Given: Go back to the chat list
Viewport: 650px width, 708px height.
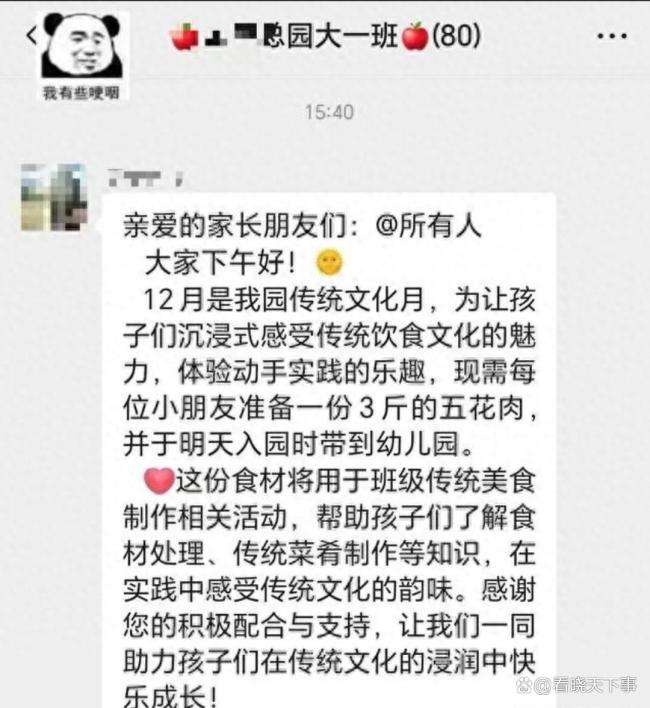Looking at the screenshot, I should tap(31, 37).
